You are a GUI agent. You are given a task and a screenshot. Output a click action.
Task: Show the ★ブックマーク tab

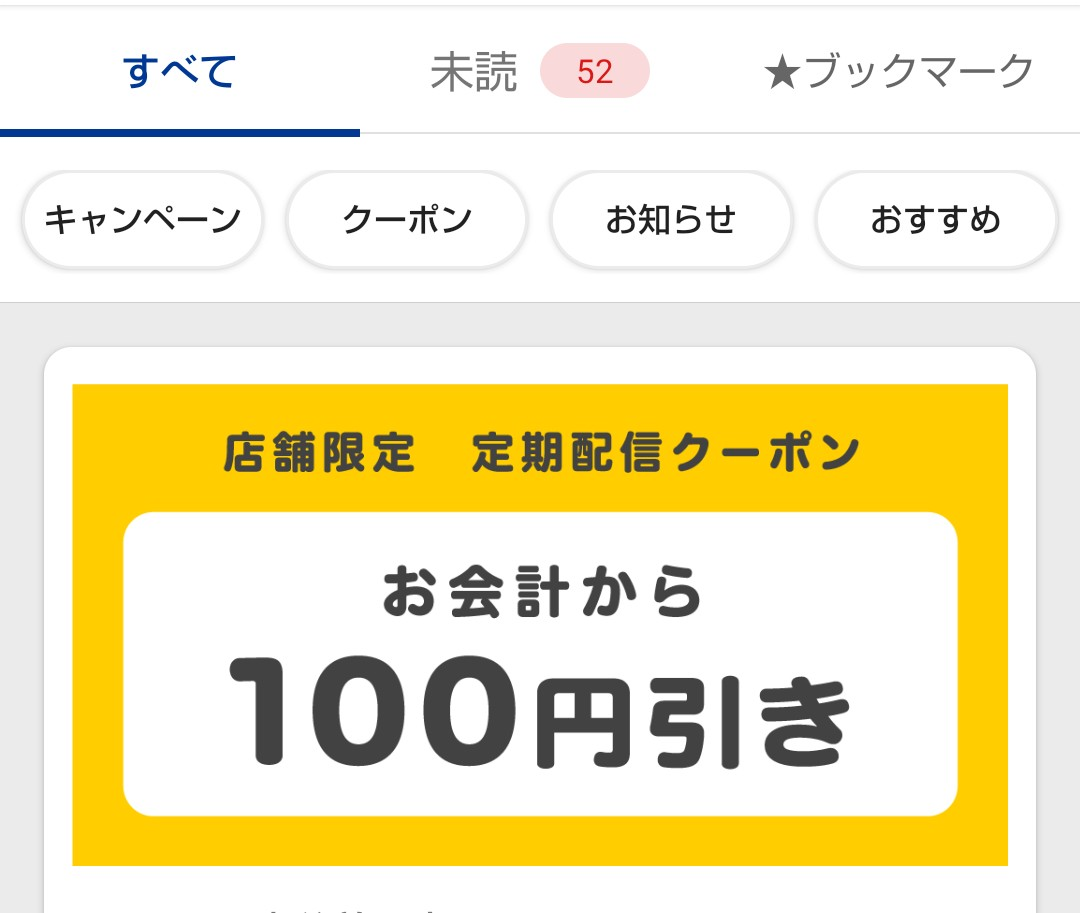coord(898,72)
